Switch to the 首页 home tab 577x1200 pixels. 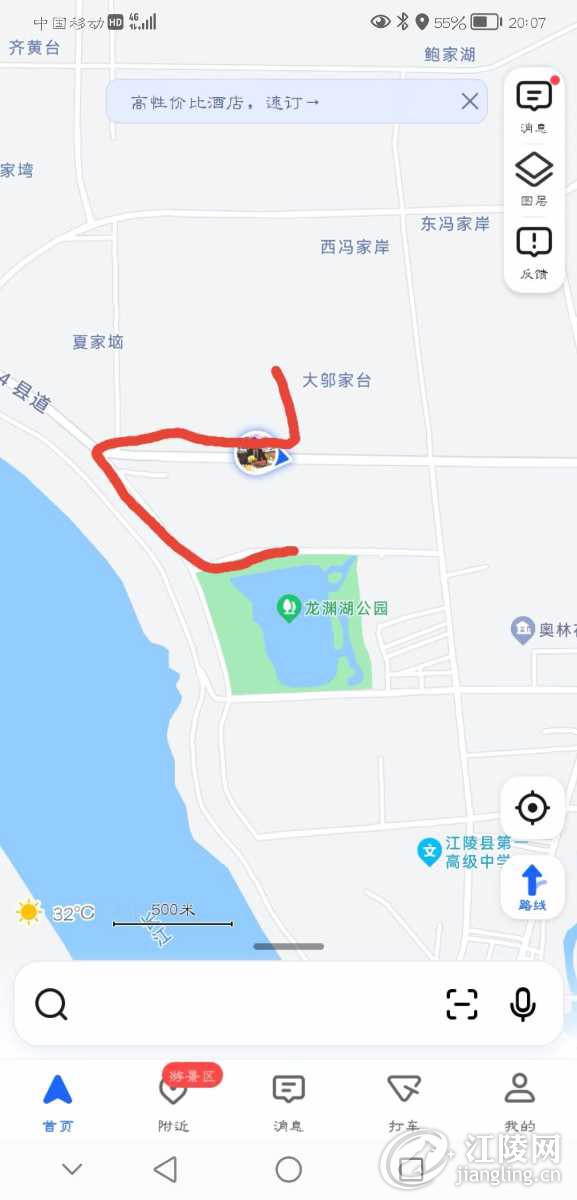point(58,1102)
